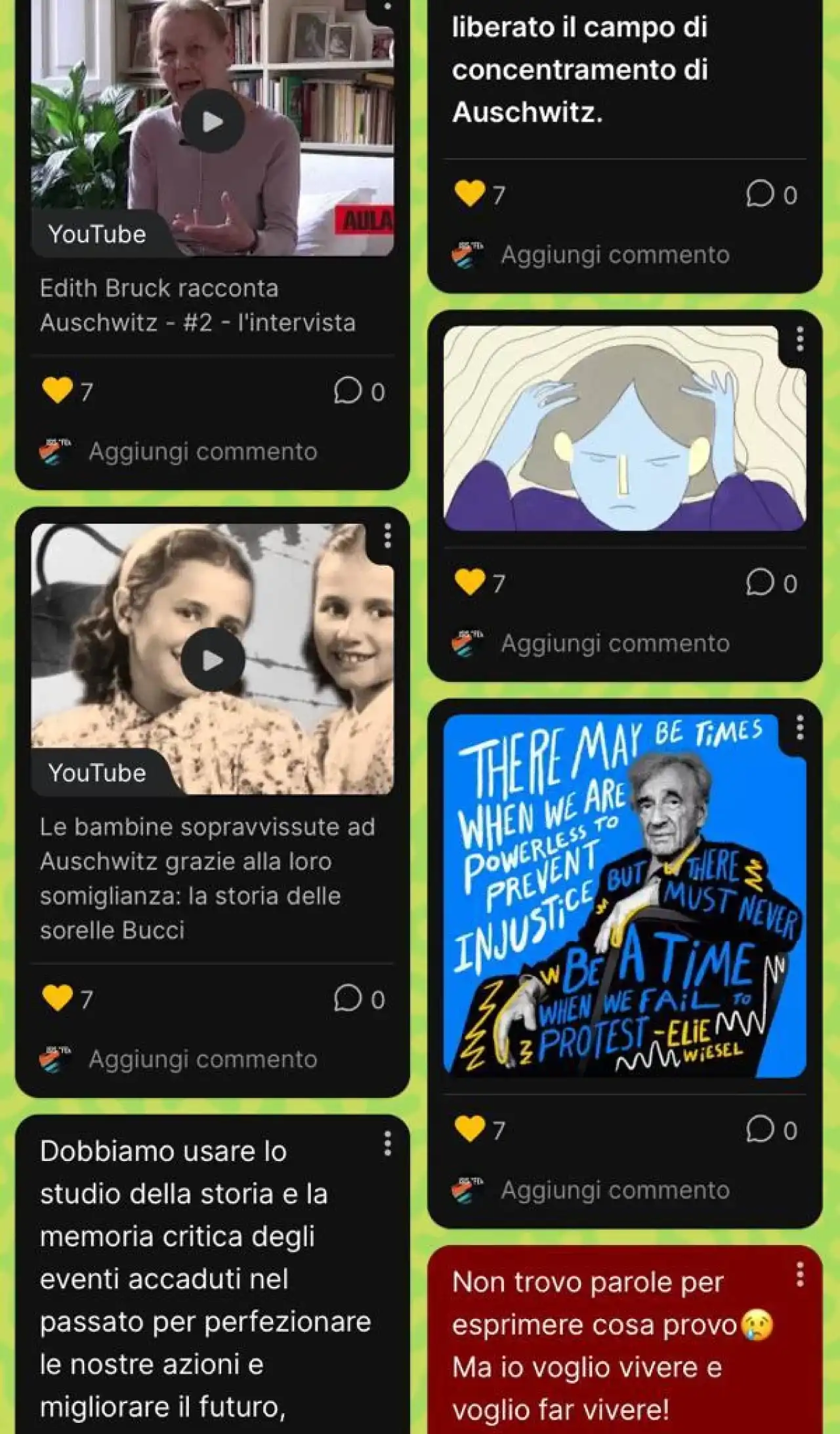Screen dimensions: 840x1434
Task: Add a comment under the Elie Wiesel post
Action: click(x=615, y=1190)
